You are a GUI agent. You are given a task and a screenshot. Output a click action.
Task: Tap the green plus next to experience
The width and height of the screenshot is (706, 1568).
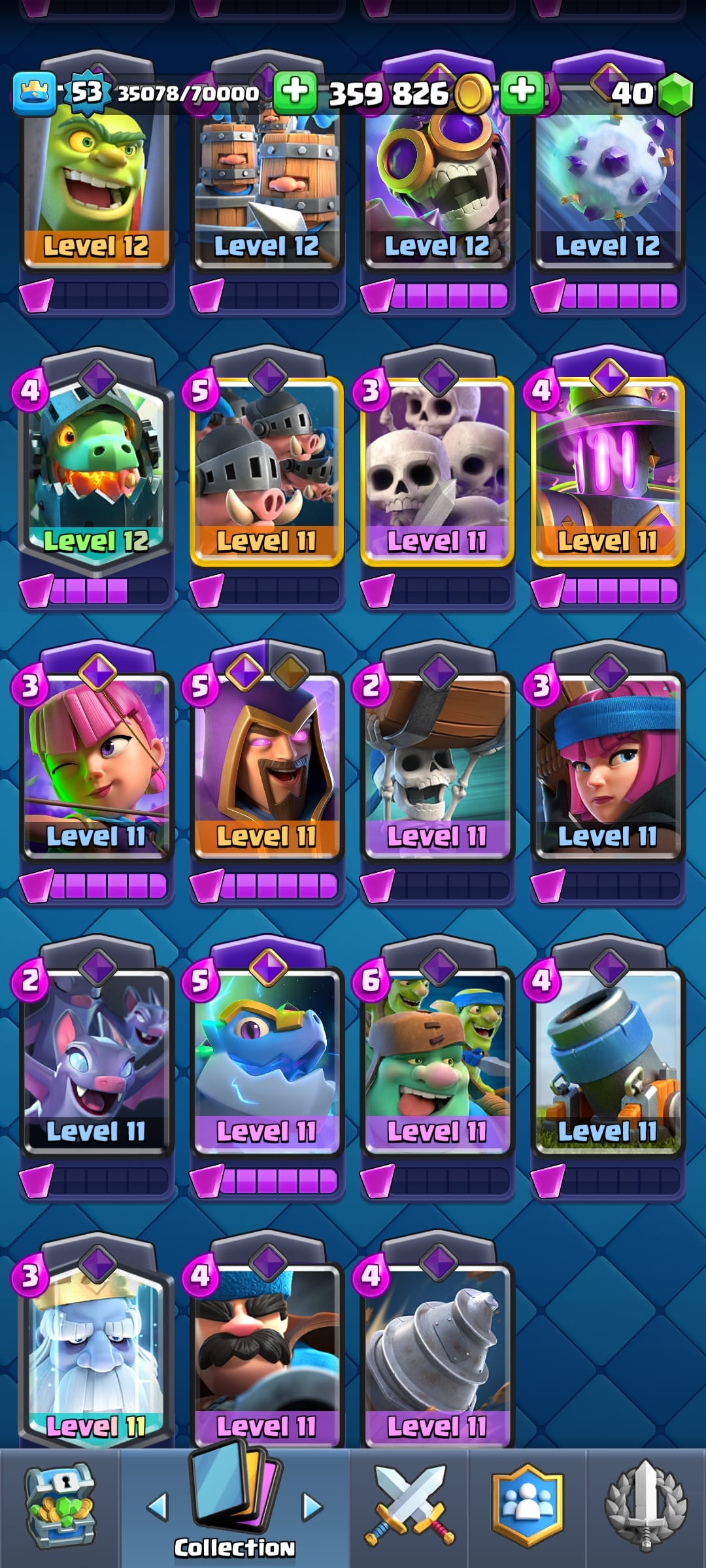[x=295, y=92]
